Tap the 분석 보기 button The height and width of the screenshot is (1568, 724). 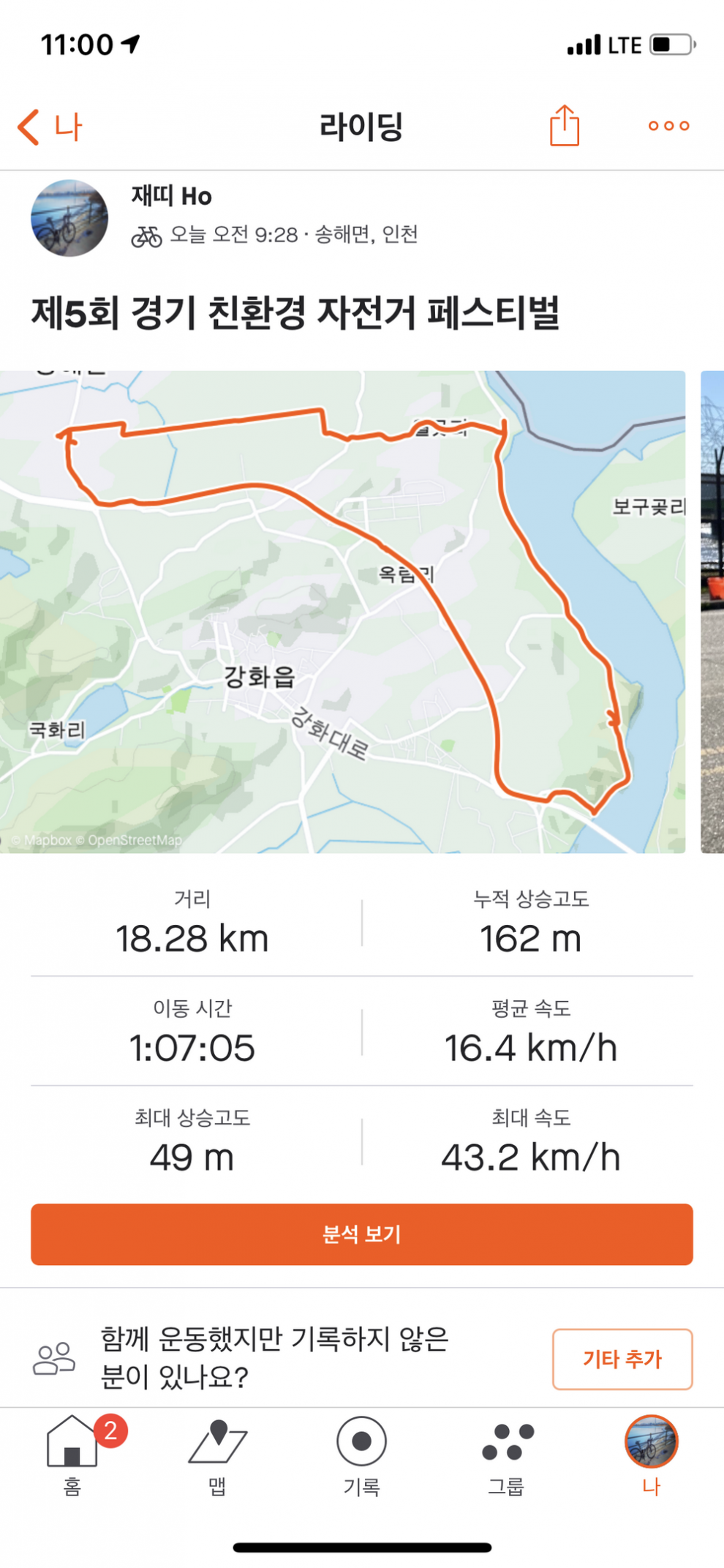coord(361,1234)
